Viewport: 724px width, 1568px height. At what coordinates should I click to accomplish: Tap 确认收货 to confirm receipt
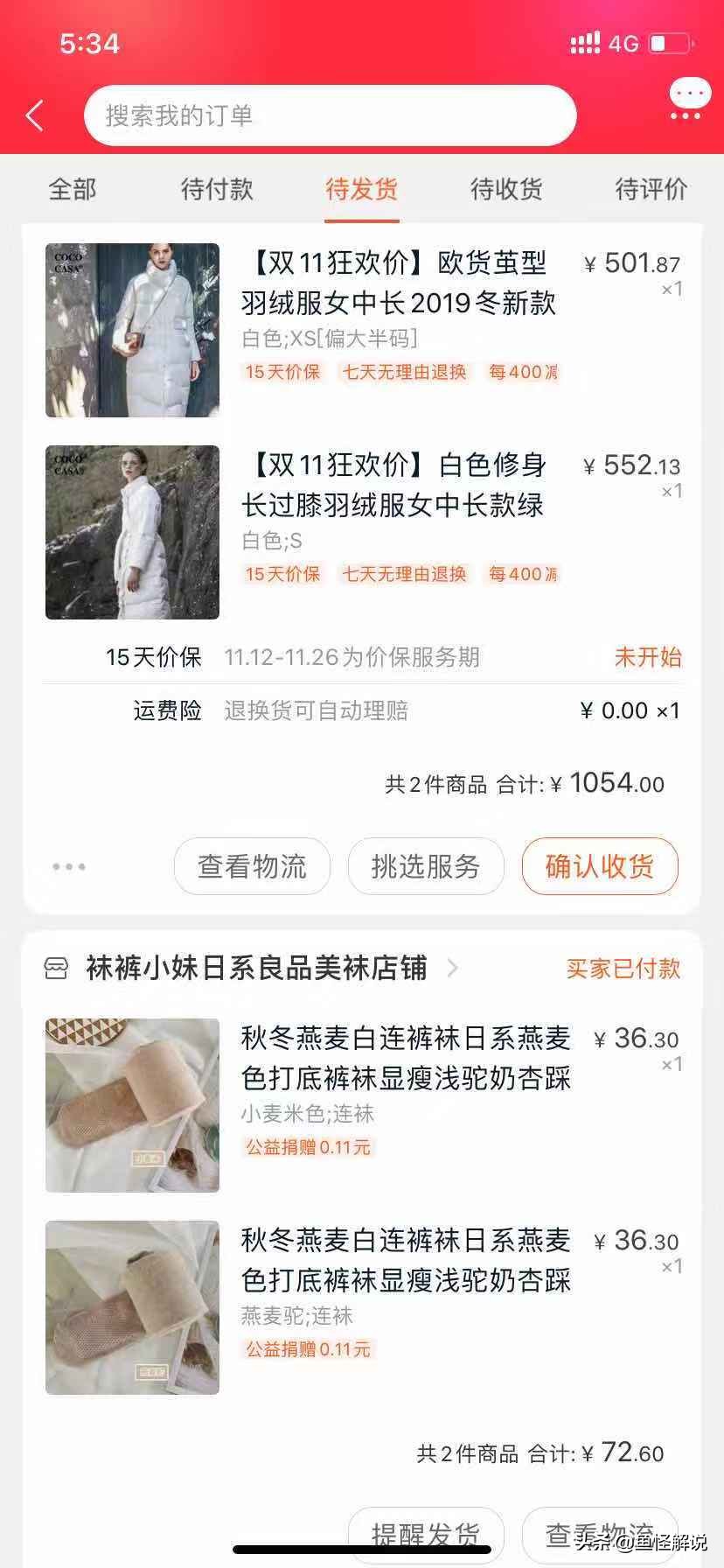coord(600,866)
